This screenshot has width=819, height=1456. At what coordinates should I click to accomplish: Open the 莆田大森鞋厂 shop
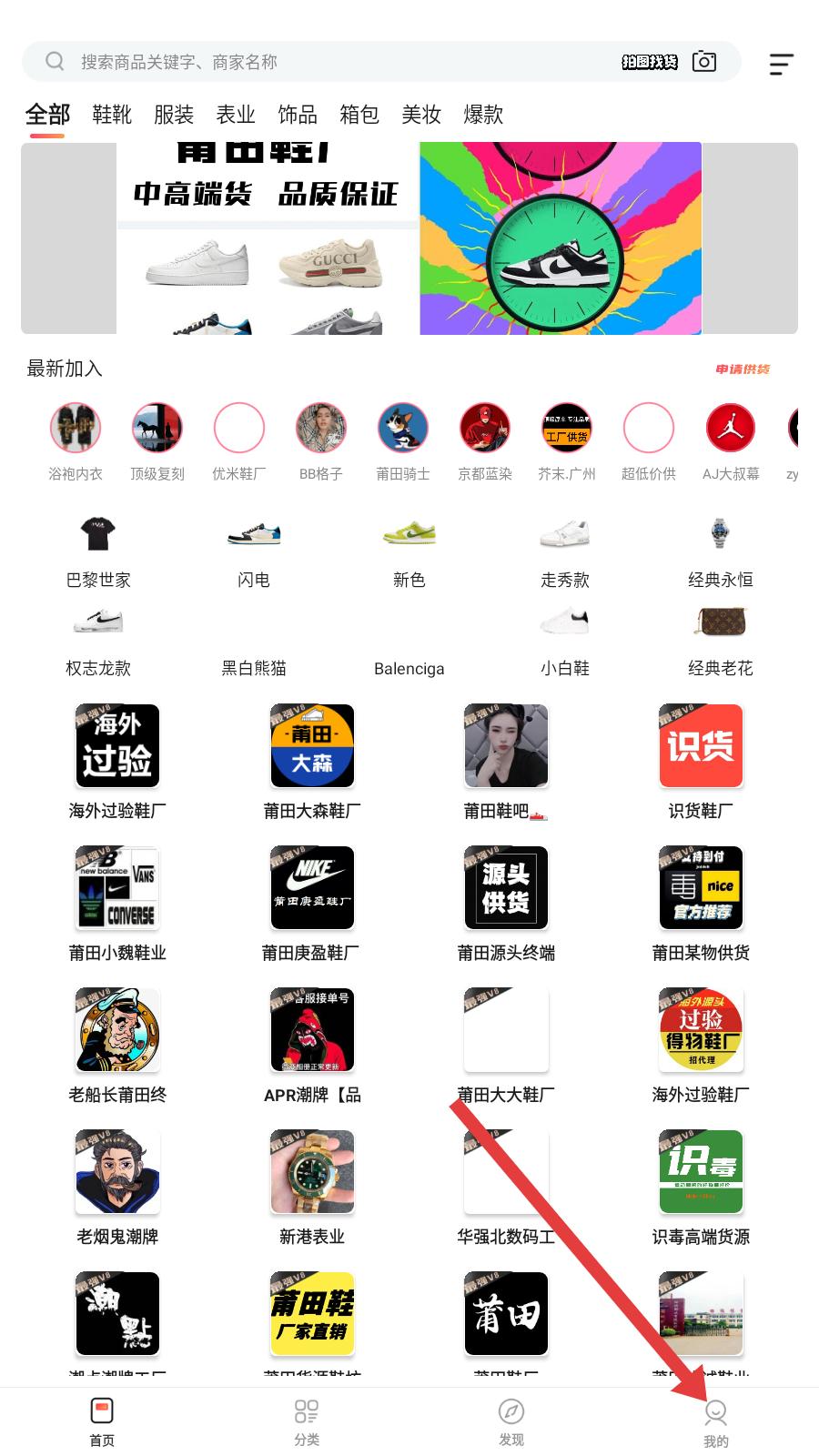(312, 748)
